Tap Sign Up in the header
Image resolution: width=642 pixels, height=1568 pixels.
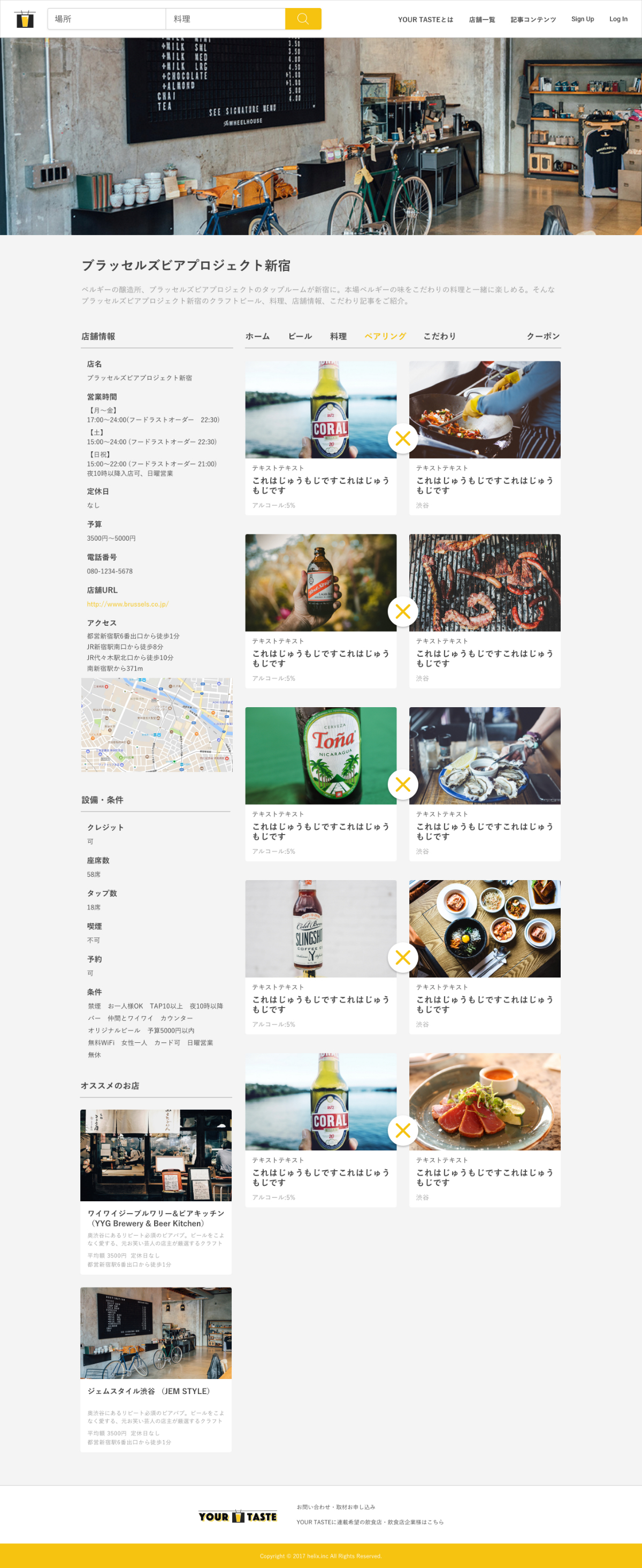pos(583,19)
